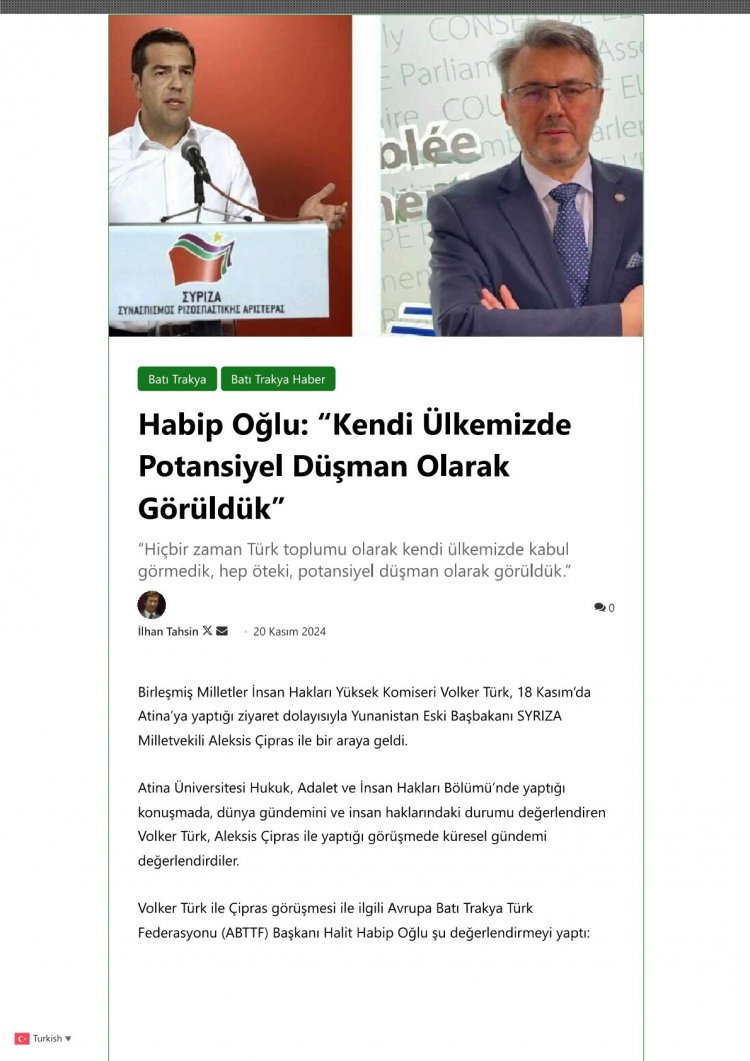This screenshot has width=750, height=1061.
Task: Open the Batı Trakya category tag
Action: click(x=177, y=379)
